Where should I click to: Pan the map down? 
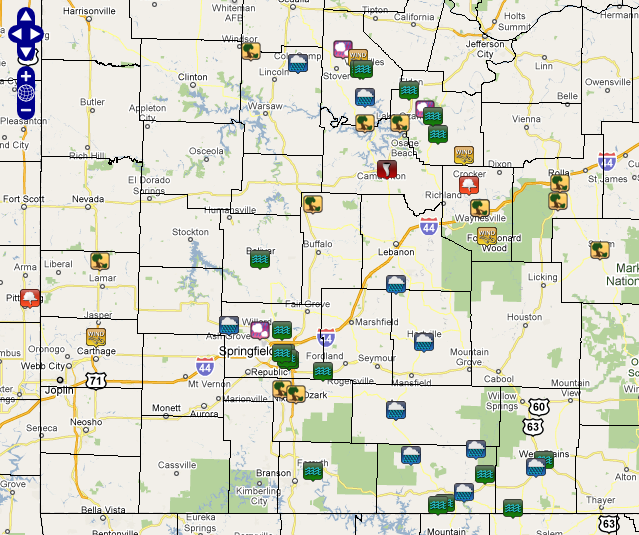(26, 53)
